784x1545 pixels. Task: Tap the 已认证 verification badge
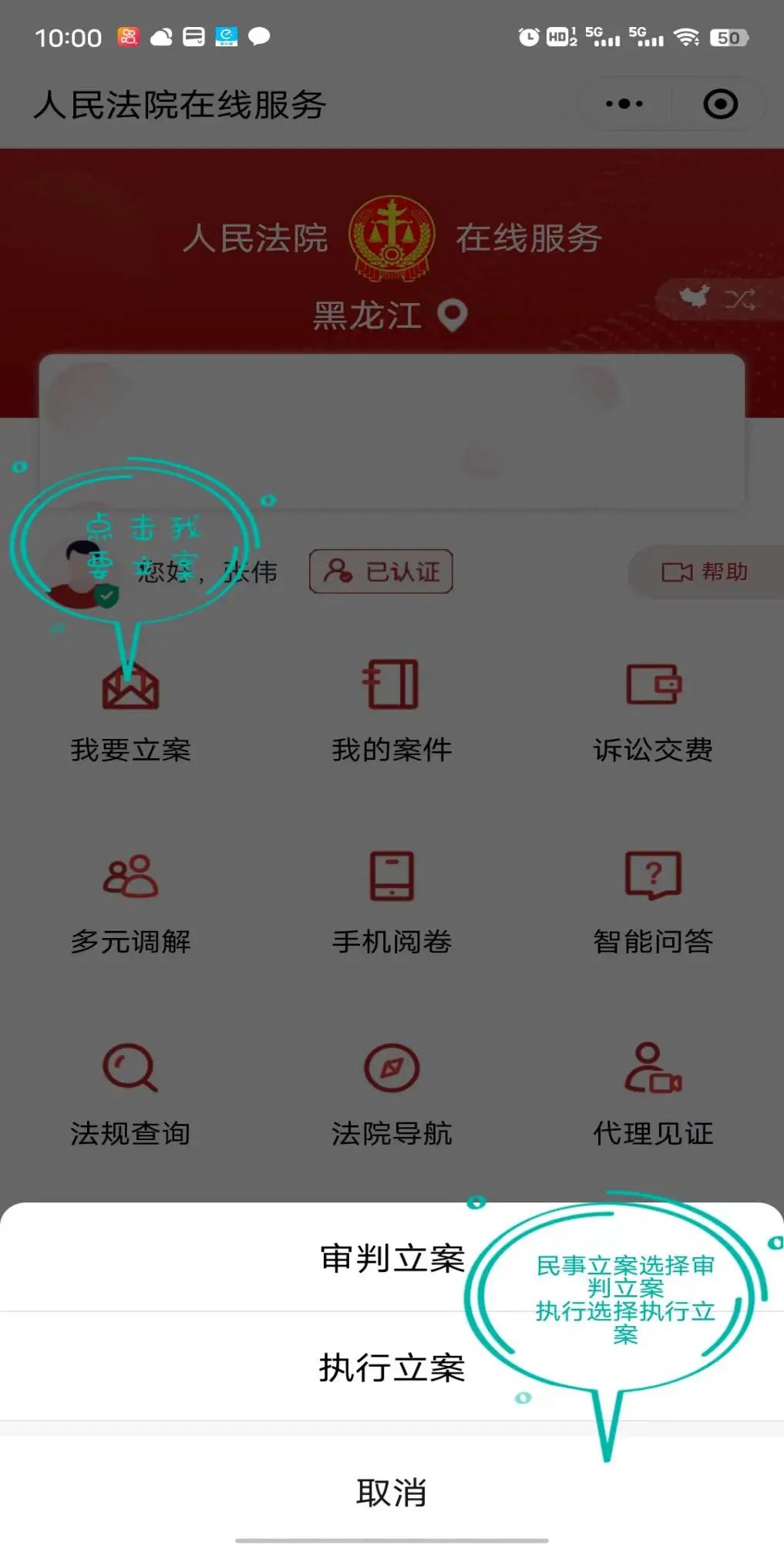pyautogui.click(x=381, y=572)
